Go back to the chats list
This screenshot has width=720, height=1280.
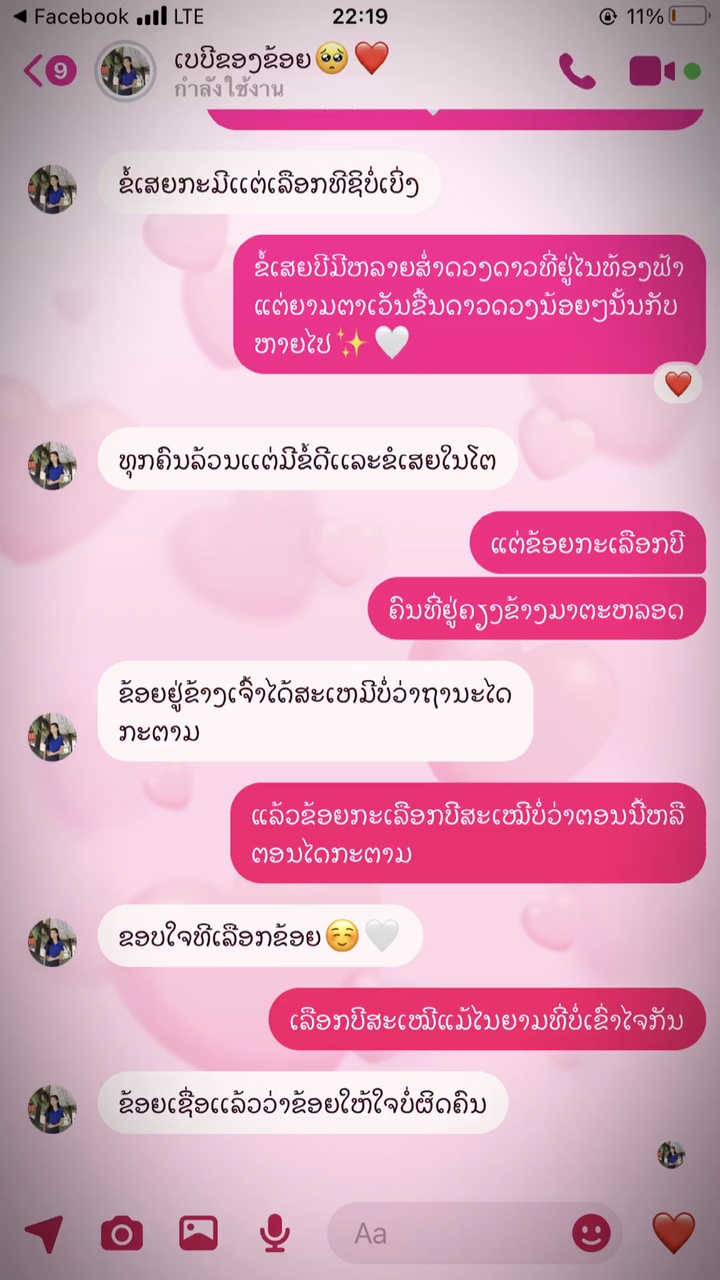(x=50, y=71)
